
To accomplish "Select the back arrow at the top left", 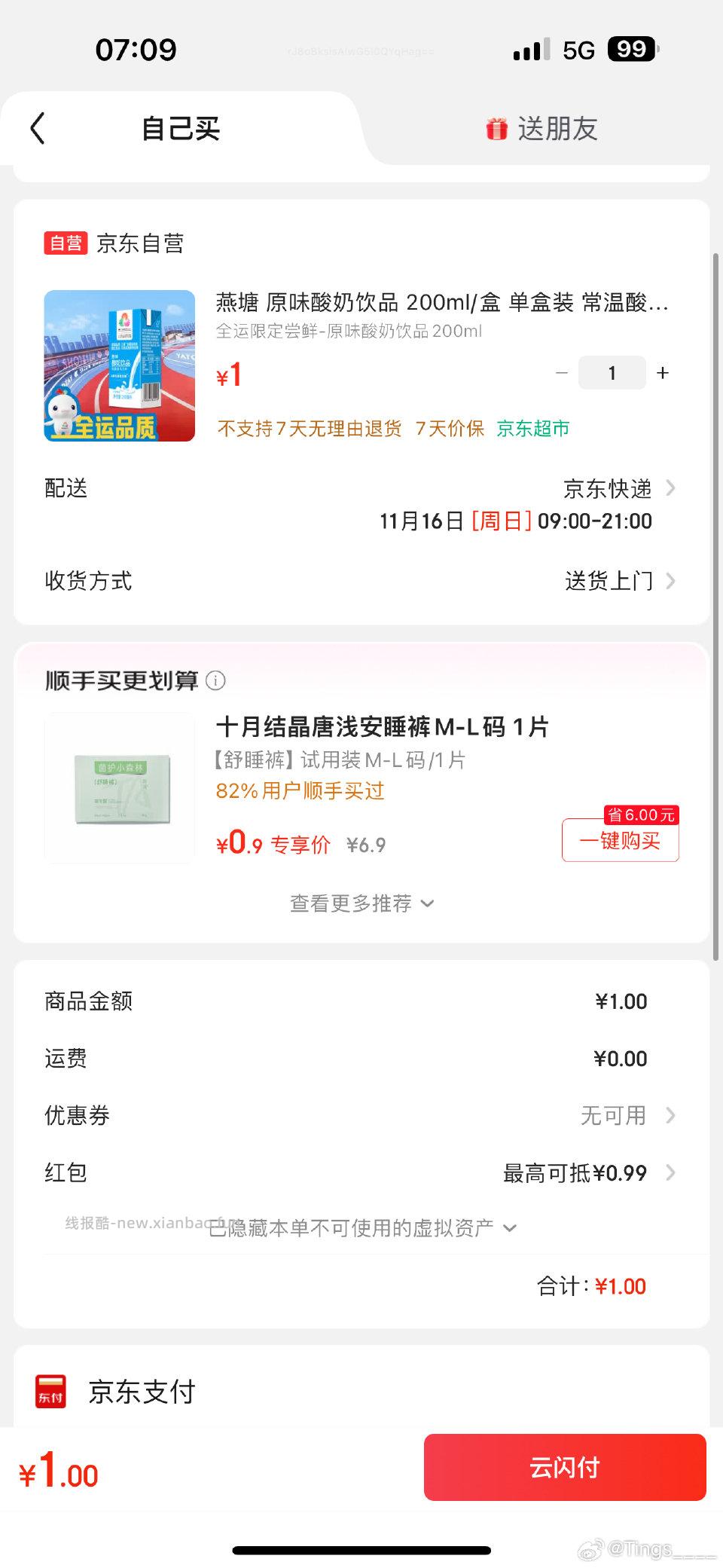I will [39, 128].
